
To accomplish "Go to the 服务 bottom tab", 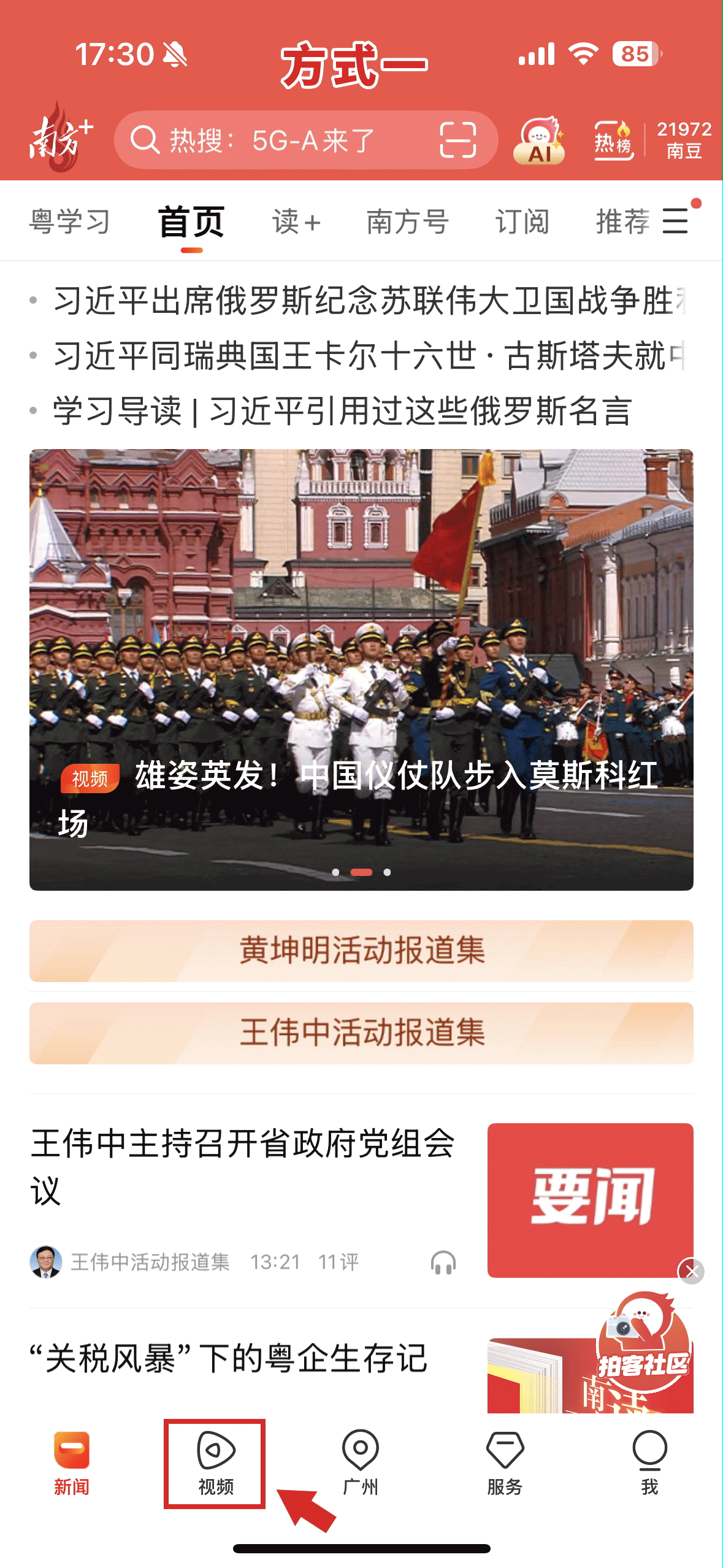I will (505, 1463).
